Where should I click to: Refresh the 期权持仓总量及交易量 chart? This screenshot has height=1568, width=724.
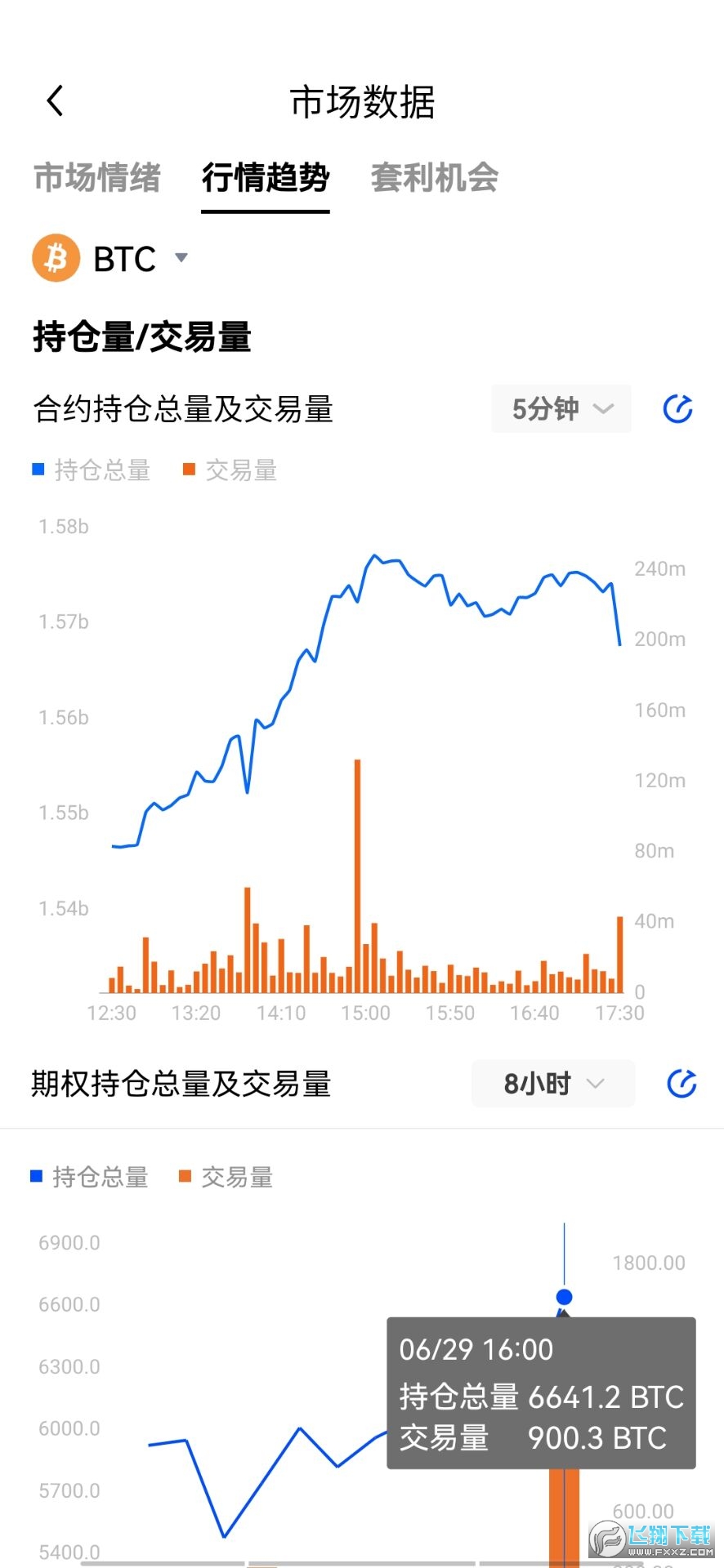682,1085
